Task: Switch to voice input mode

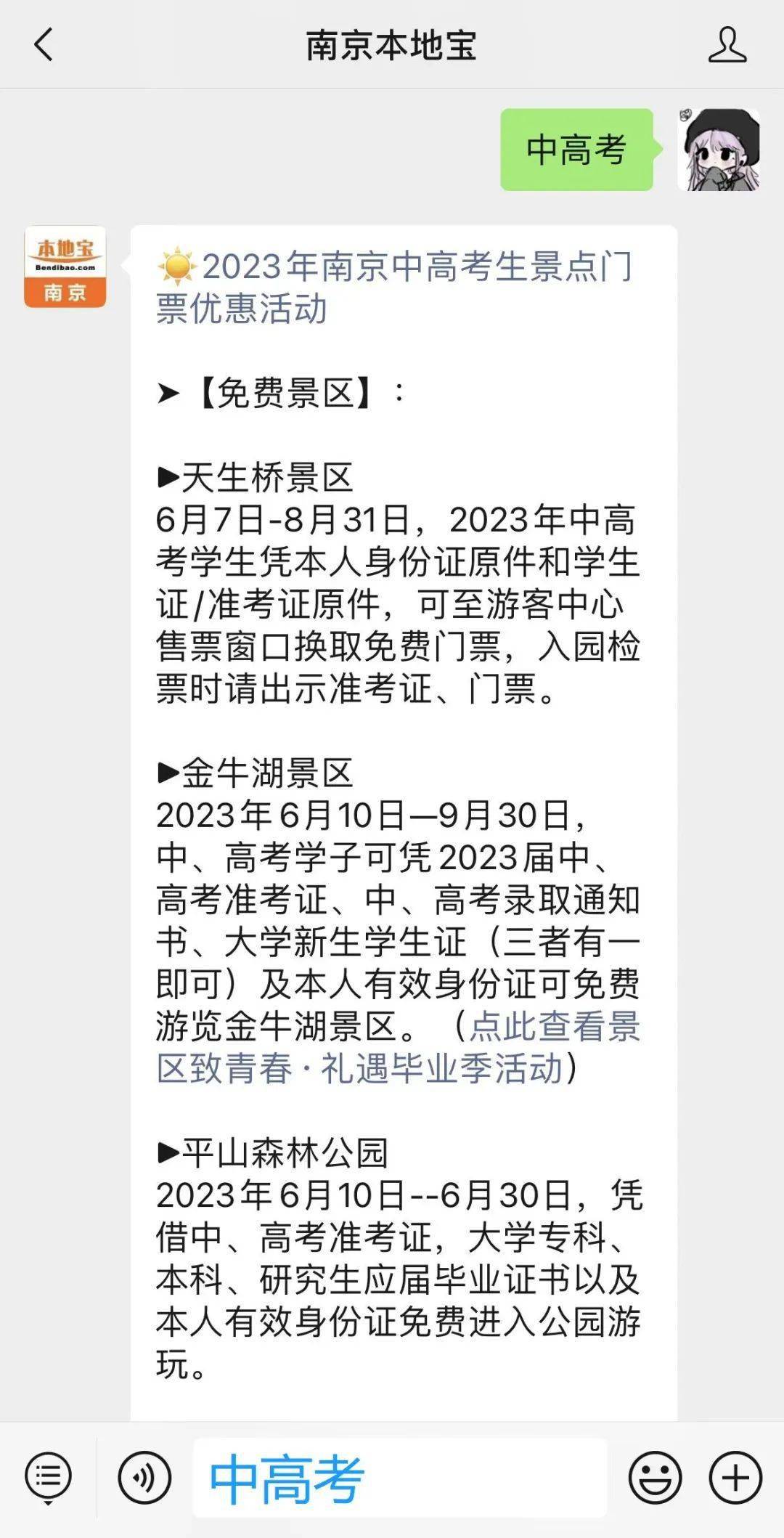Action: point(144,1477)
